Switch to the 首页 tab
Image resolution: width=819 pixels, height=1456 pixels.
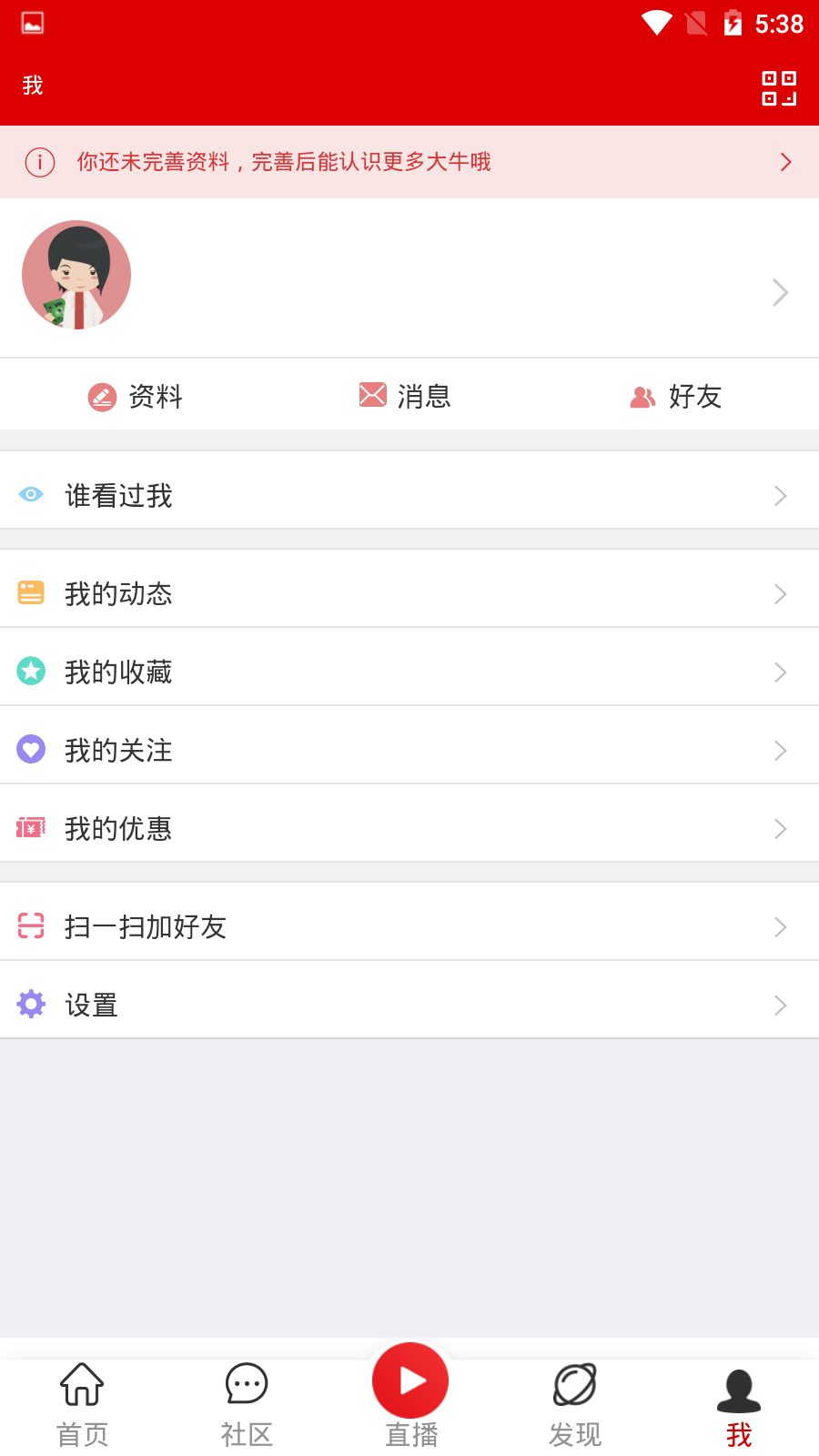81,1401
